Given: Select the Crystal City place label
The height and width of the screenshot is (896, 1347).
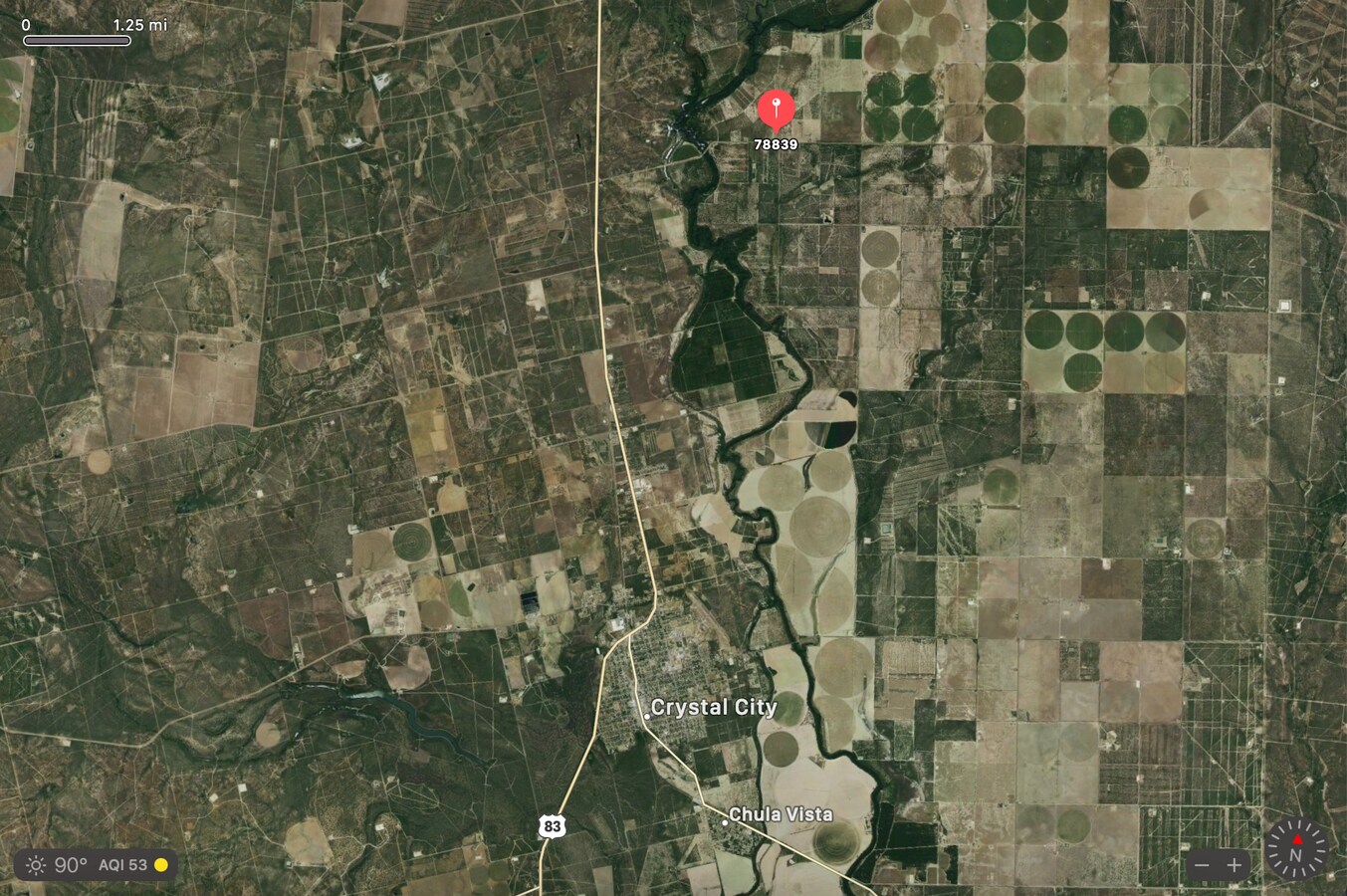Looking at the screenshot, I should point(713,708).
